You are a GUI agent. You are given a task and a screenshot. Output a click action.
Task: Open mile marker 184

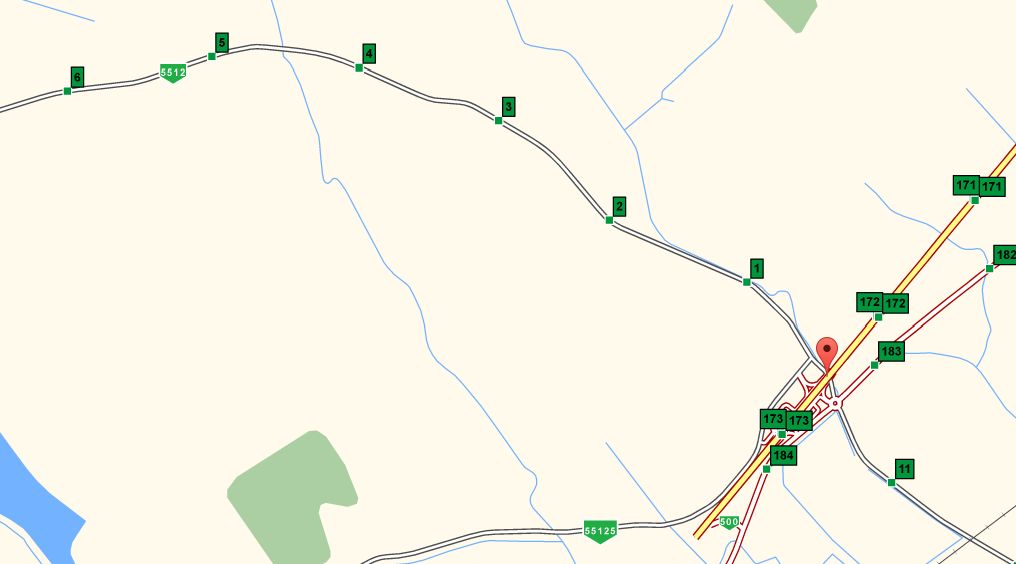click(x=783, y=455)
